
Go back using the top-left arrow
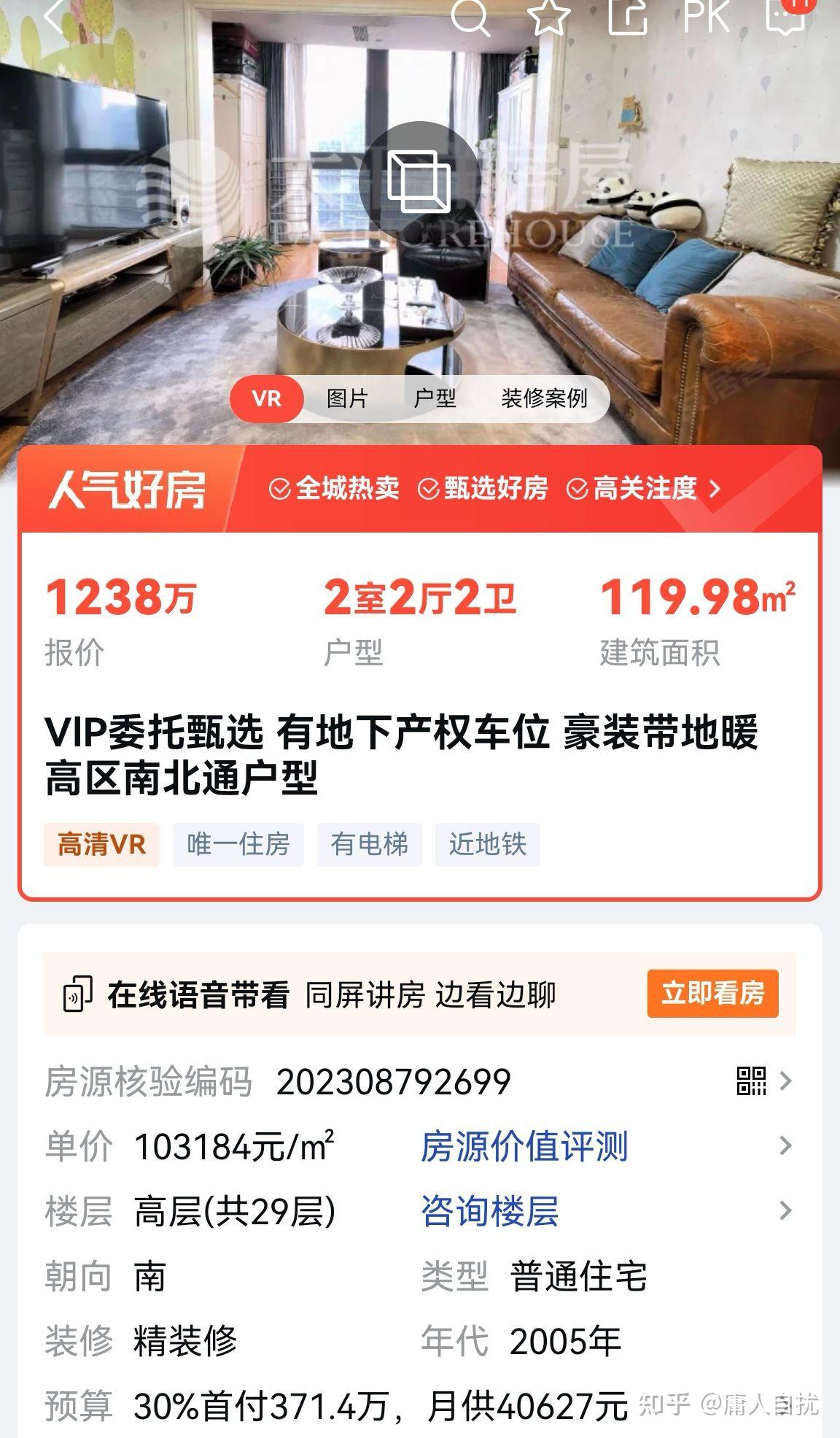point(55,16)
